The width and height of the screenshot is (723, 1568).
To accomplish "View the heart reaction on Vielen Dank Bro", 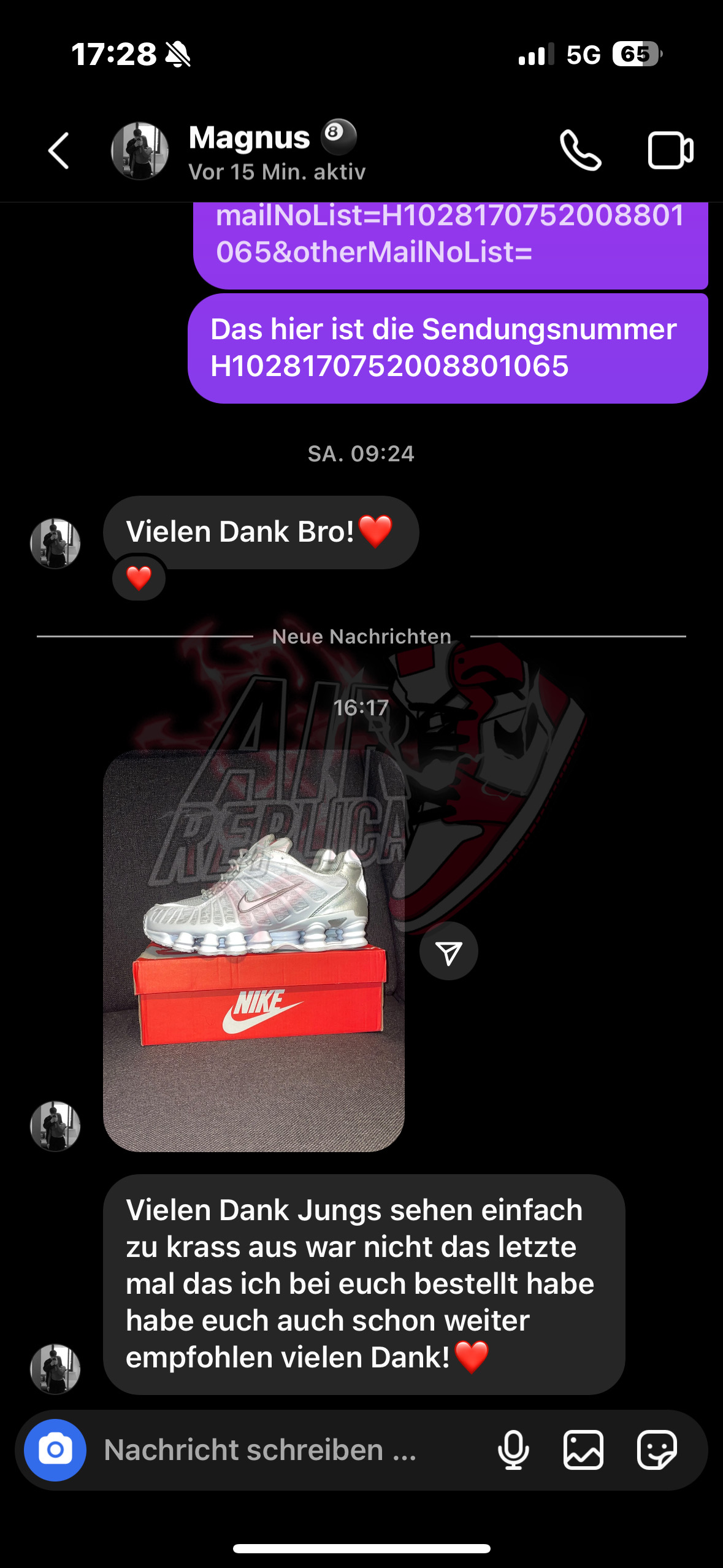I will [x=139, y=578].
